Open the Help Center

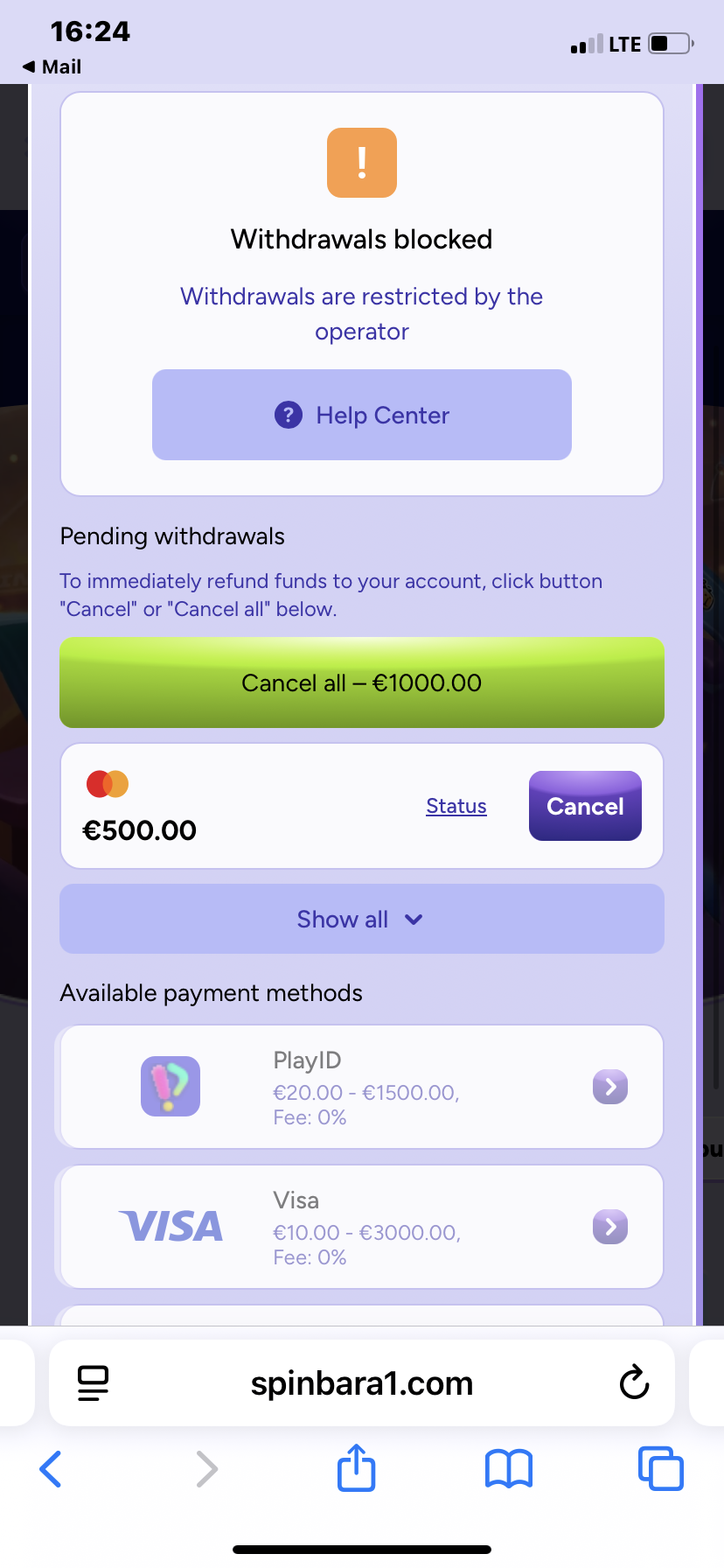pyautogui.click(x=361, y=415)
